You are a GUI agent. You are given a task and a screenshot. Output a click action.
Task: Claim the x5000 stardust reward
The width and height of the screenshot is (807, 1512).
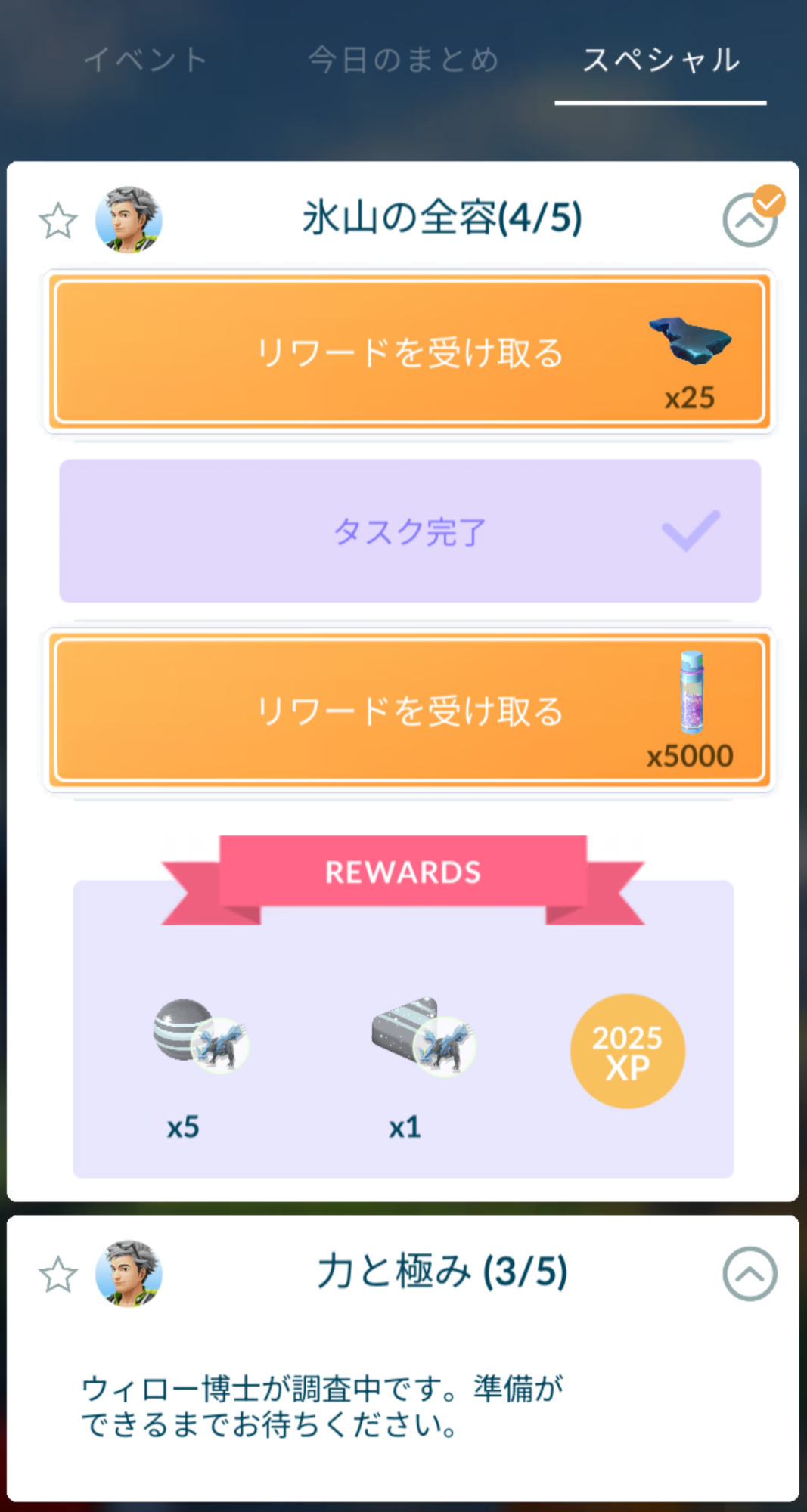coord(409,710)
